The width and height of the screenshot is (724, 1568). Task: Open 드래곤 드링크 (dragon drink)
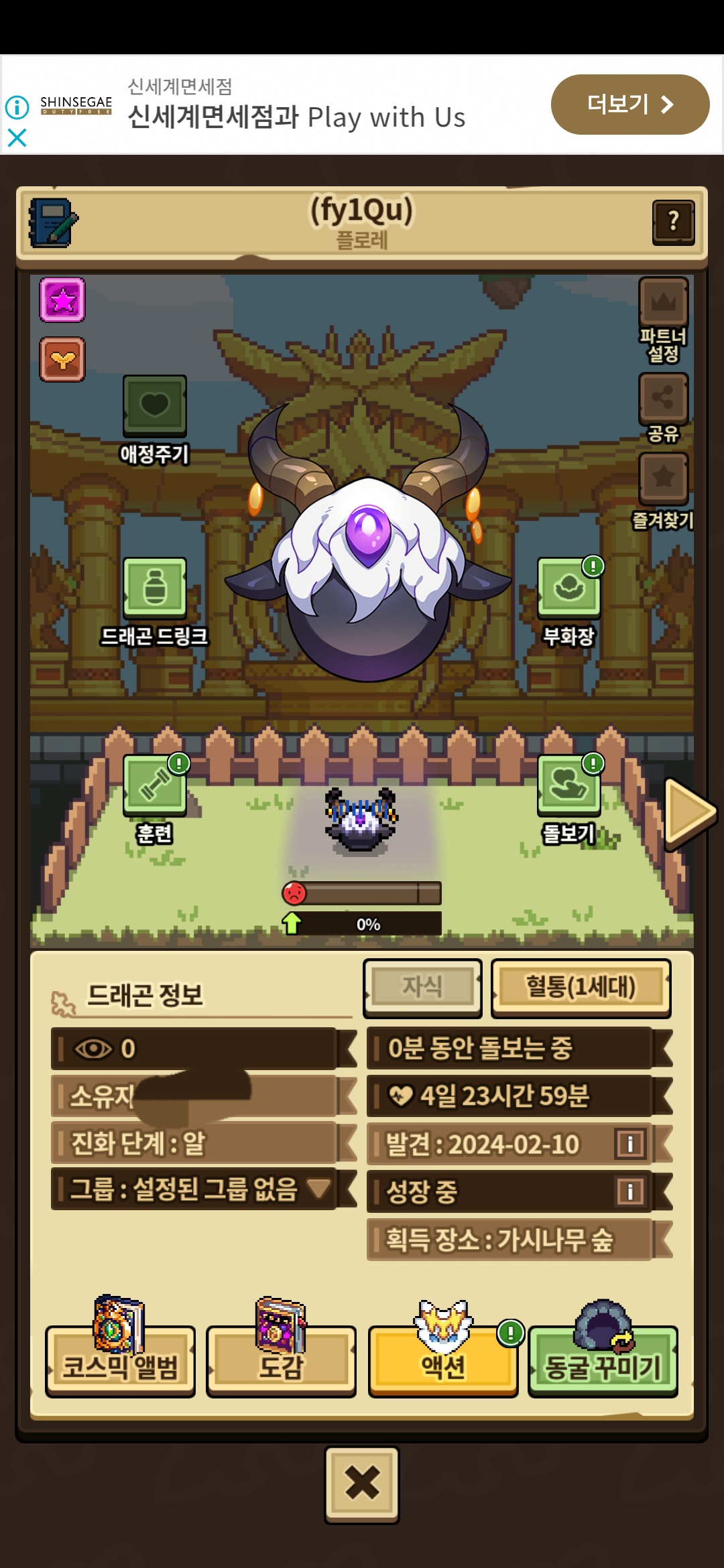[x=154, y=588]
